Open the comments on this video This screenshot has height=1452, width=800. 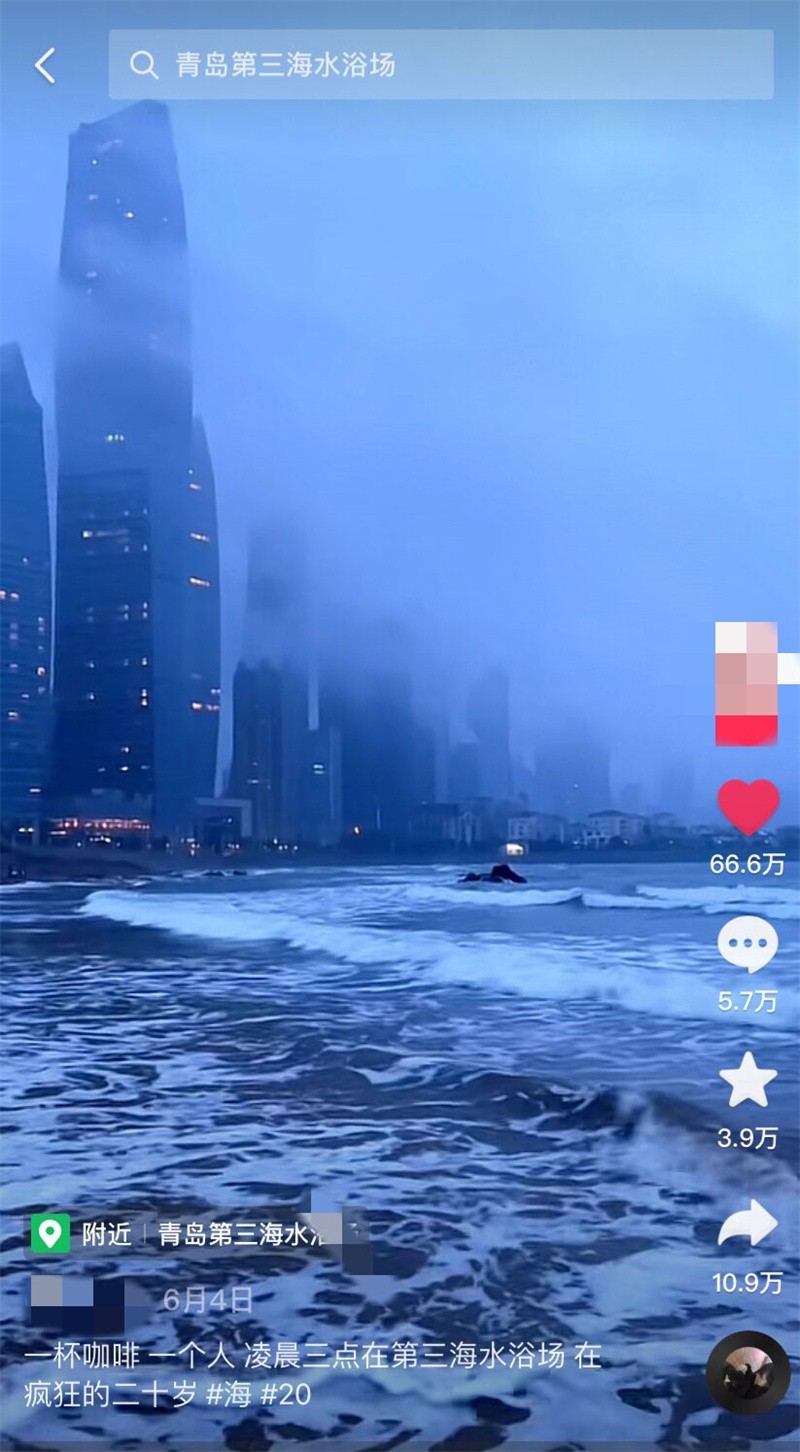(748, 945)
